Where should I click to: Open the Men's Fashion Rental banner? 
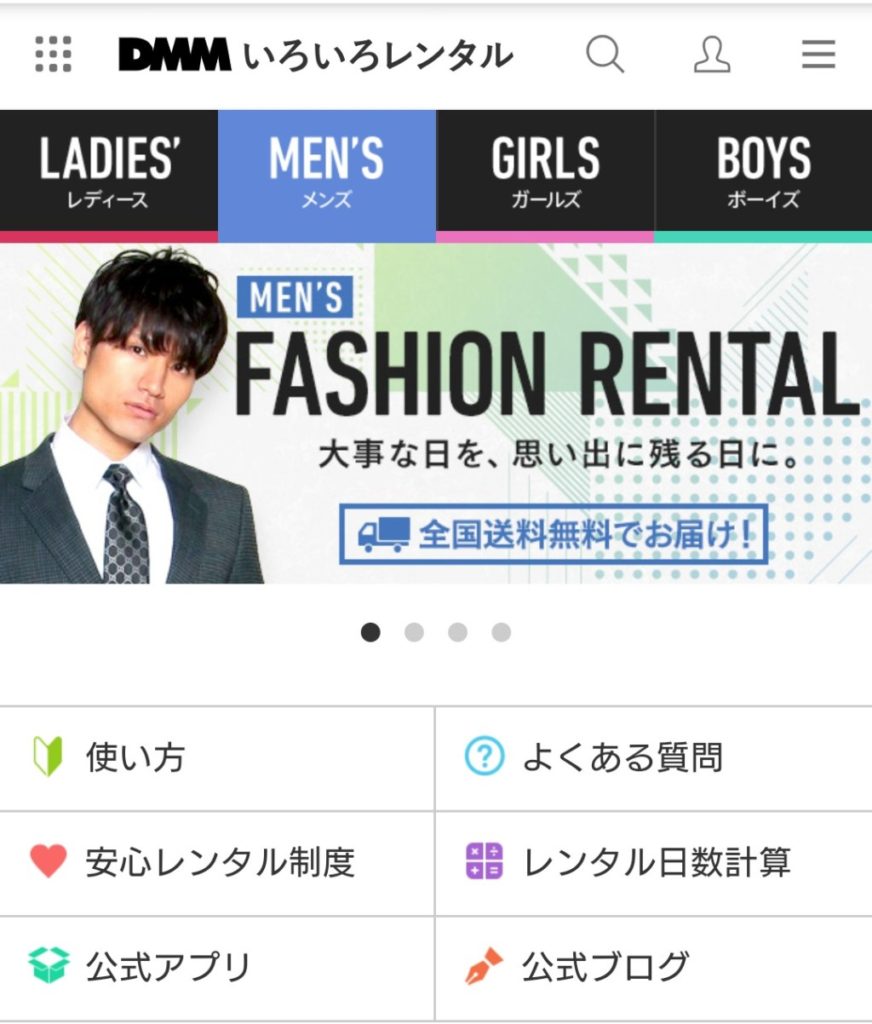pos(436,412)
